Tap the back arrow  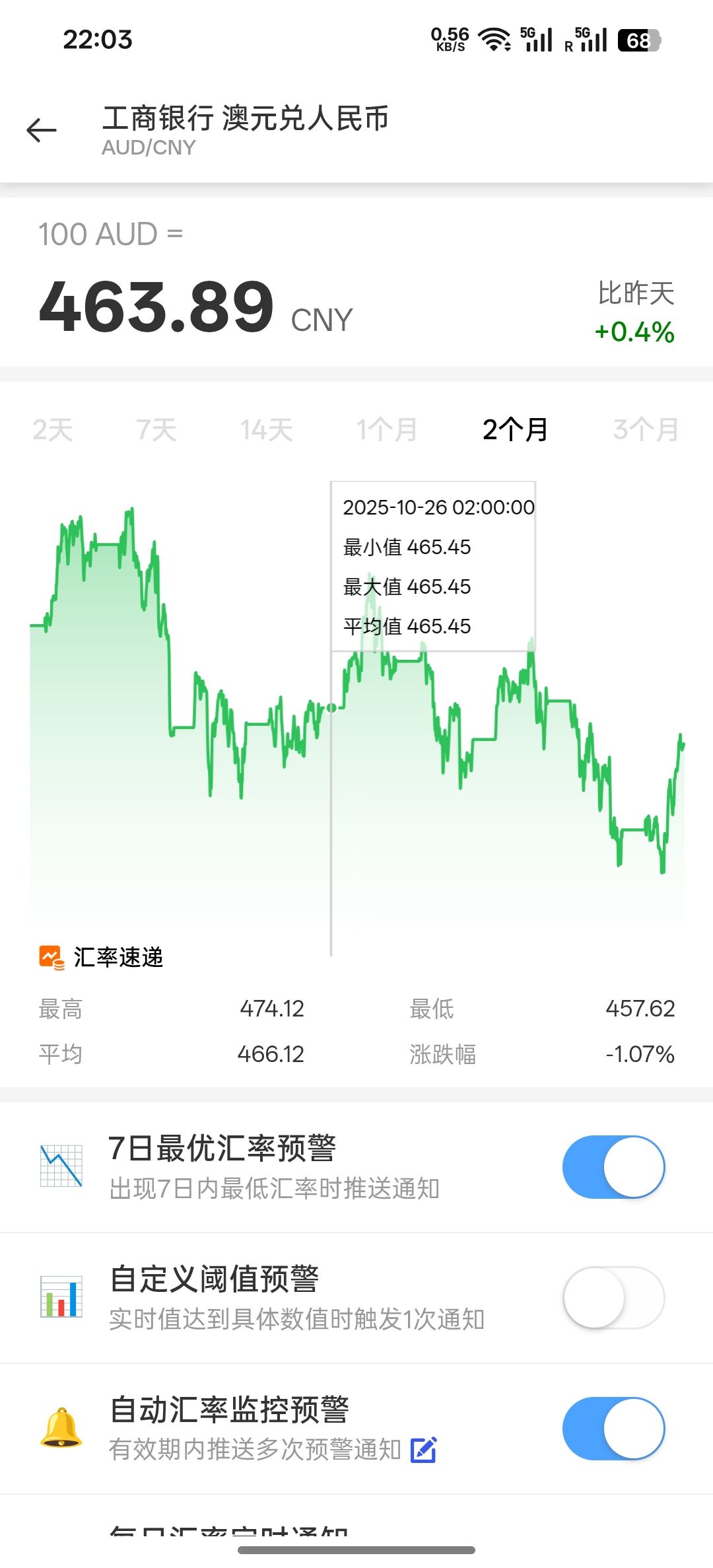pyautogui.click(x=42, y=129)
